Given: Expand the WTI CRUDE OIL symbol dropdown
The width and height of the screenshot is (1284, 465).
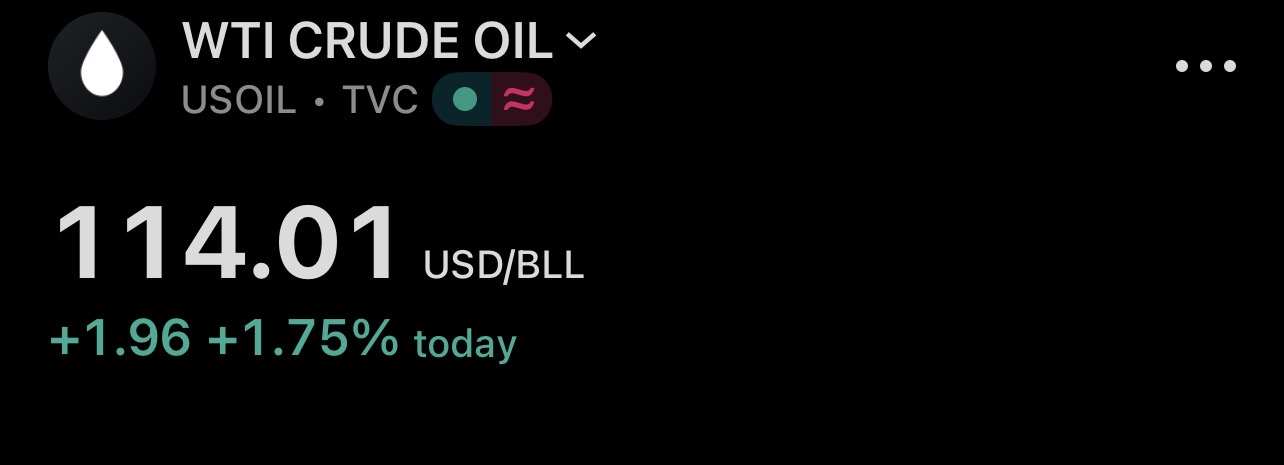Looking at the screenshot, I should click(580, 41).
